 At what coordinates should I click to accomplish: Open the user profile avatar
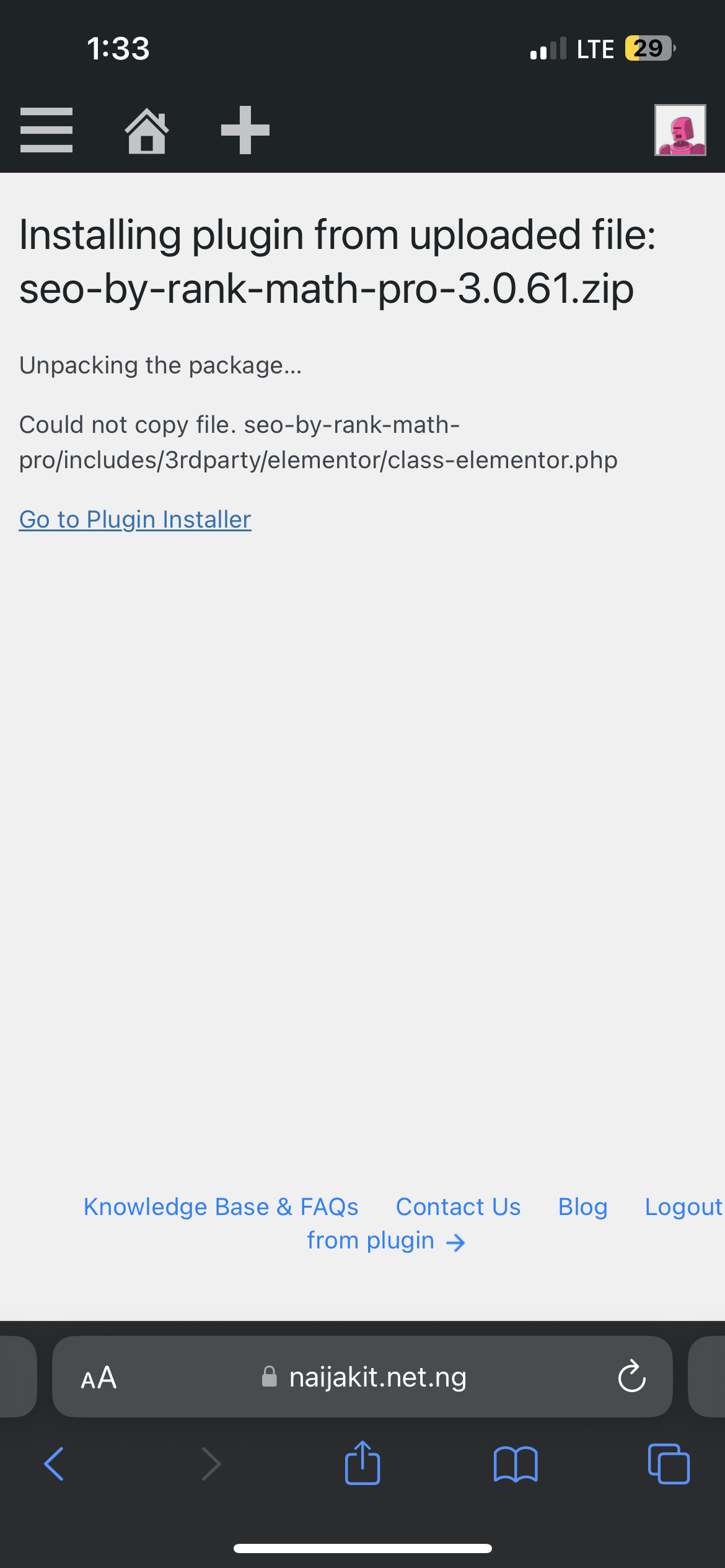(680, 130)
